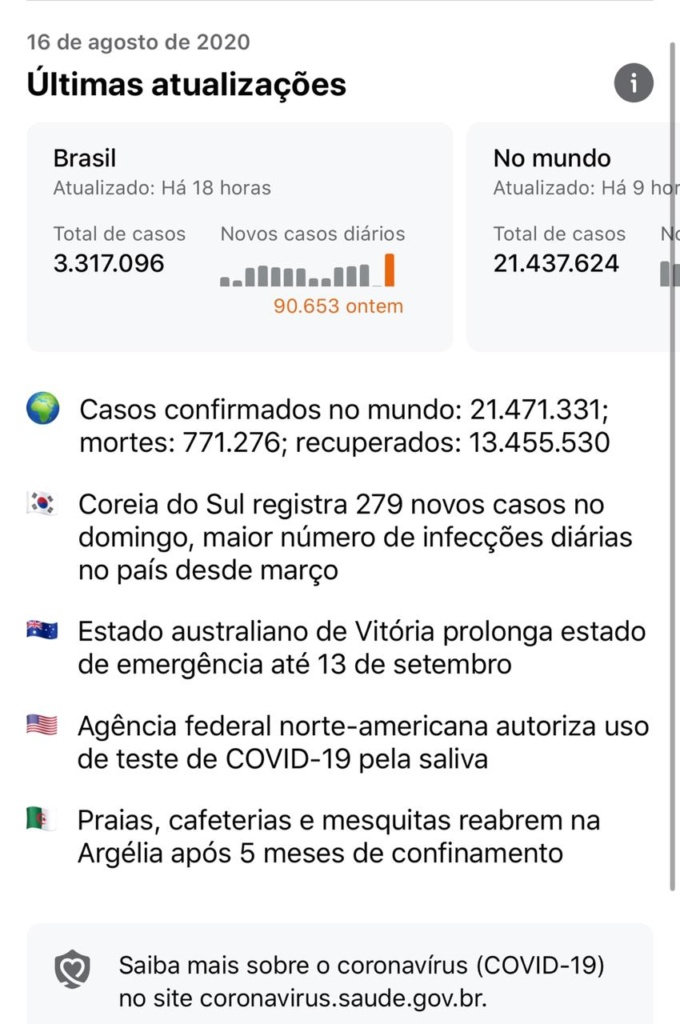Open the COVID-19 saliva test news item
Viewport: 680px width, 1024px height.
click(362, 742)
